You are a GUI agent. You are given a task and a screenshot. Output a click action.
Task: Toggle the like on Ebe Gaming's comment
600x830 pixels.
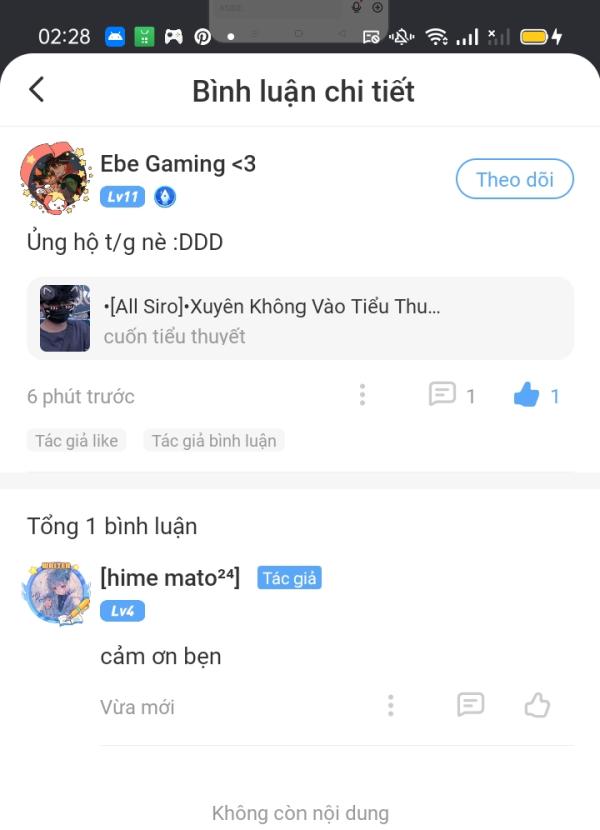point(527,395)
